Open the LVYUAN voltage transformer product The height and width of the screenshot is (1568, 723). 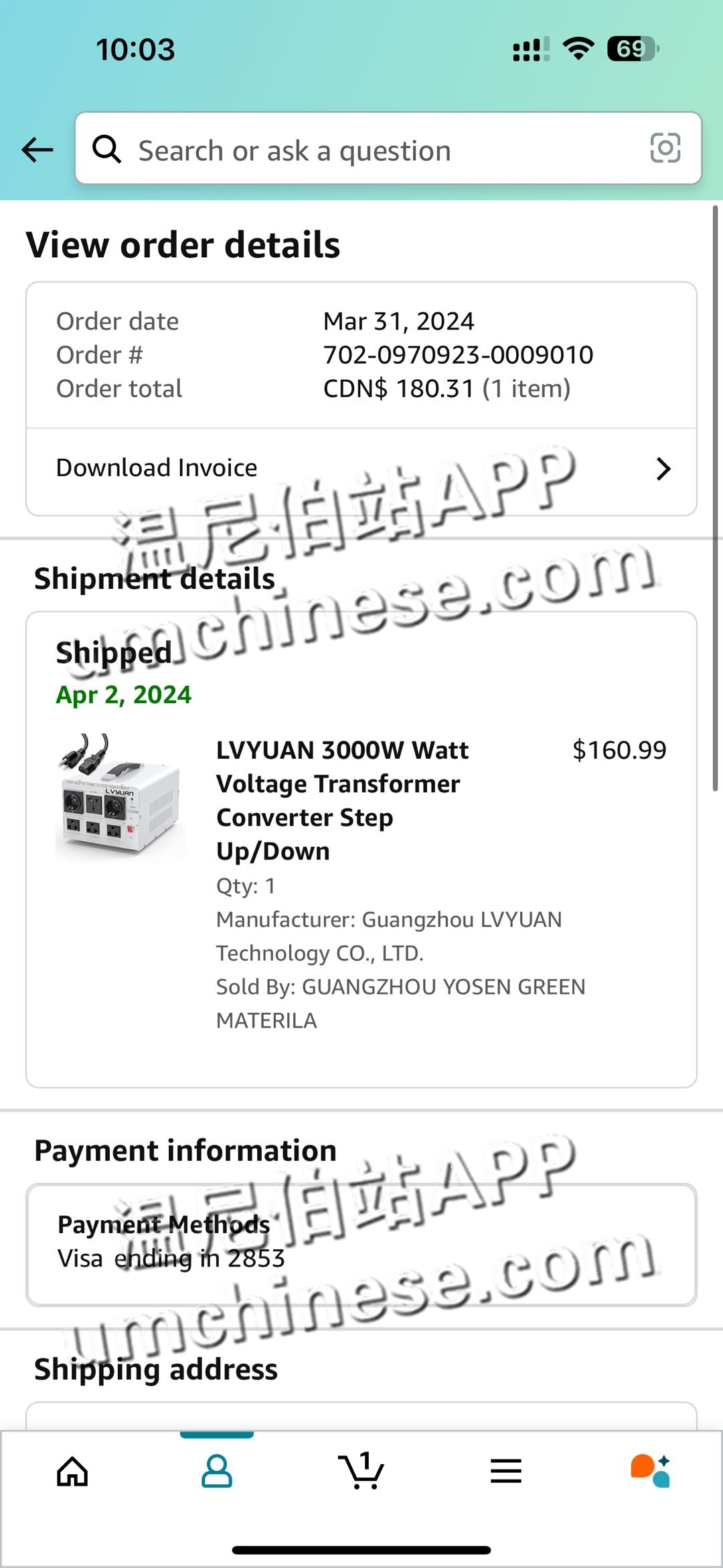(342, 800)
